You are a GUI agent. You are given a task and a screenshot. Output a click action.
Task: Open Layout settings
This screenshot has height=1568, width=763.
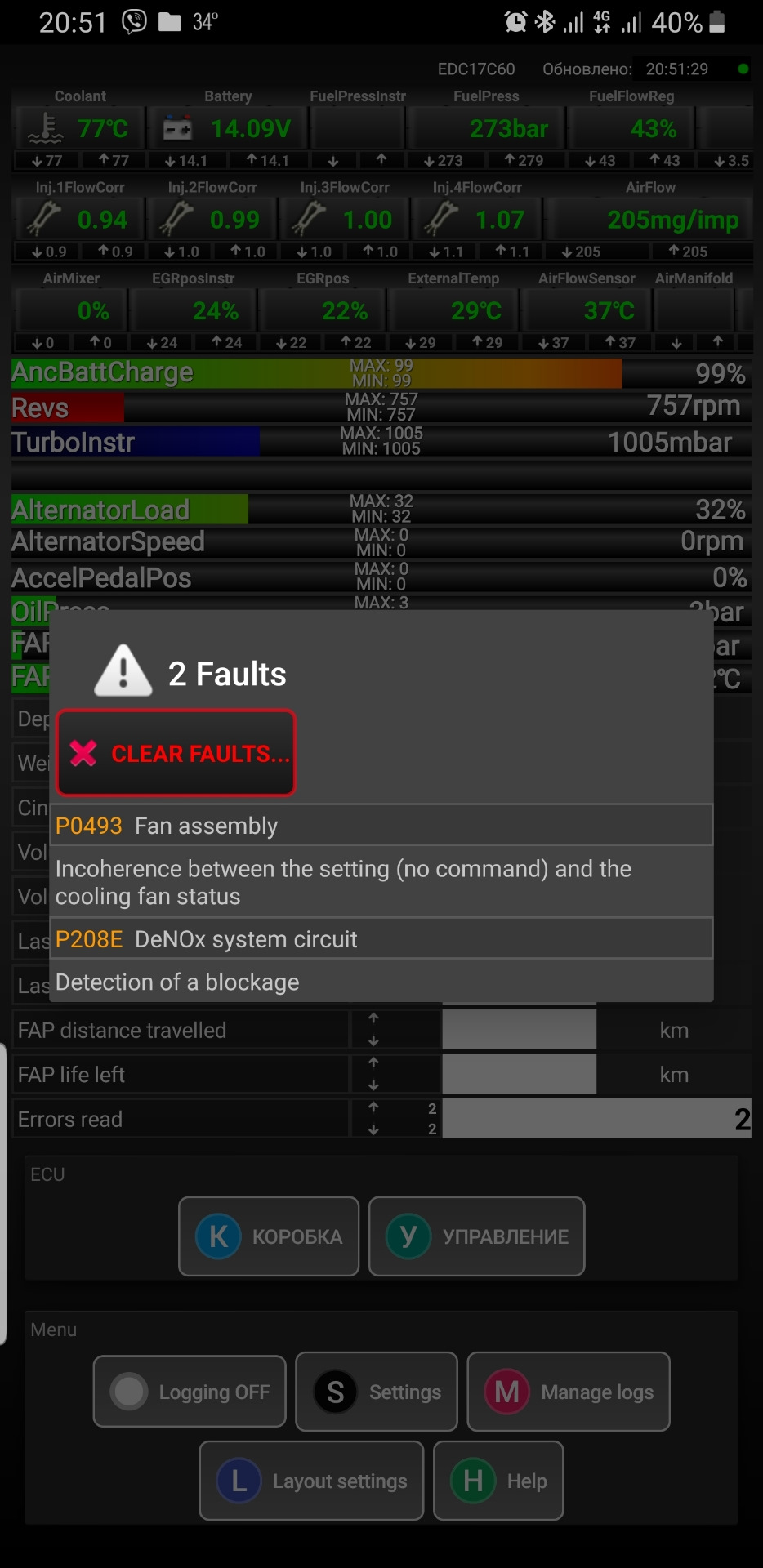tap(311, 1481)
